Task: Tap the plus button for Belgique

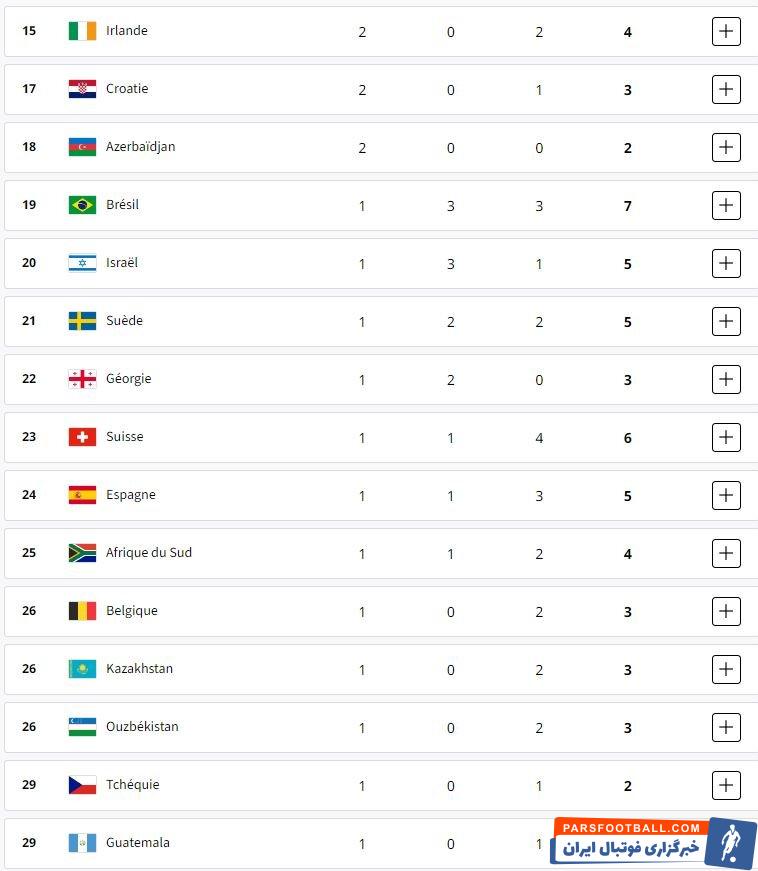Action: (x=726, y=611)
